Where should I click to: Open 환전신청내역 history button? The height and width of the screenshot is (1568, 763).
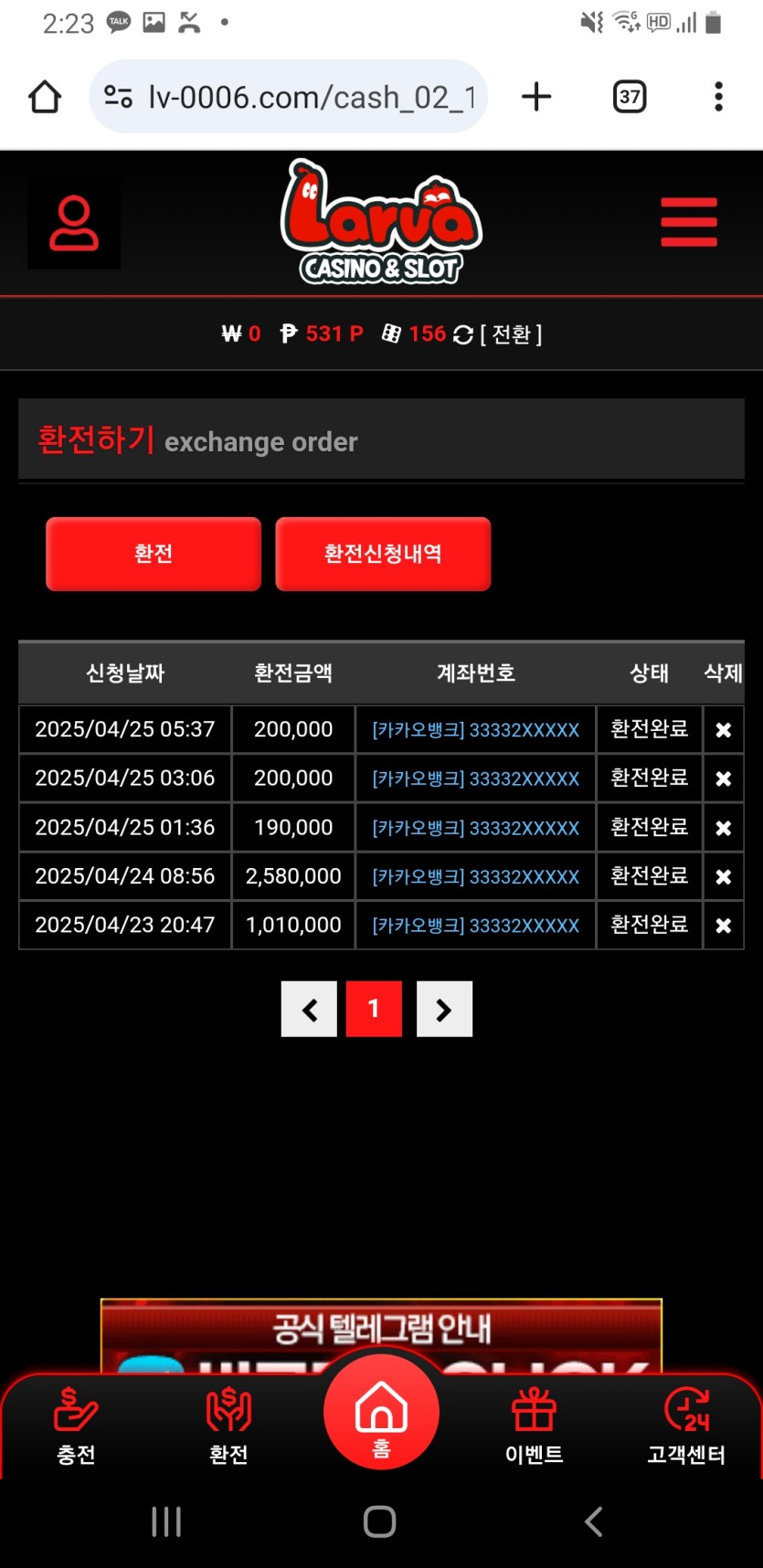tap(383, 554)
